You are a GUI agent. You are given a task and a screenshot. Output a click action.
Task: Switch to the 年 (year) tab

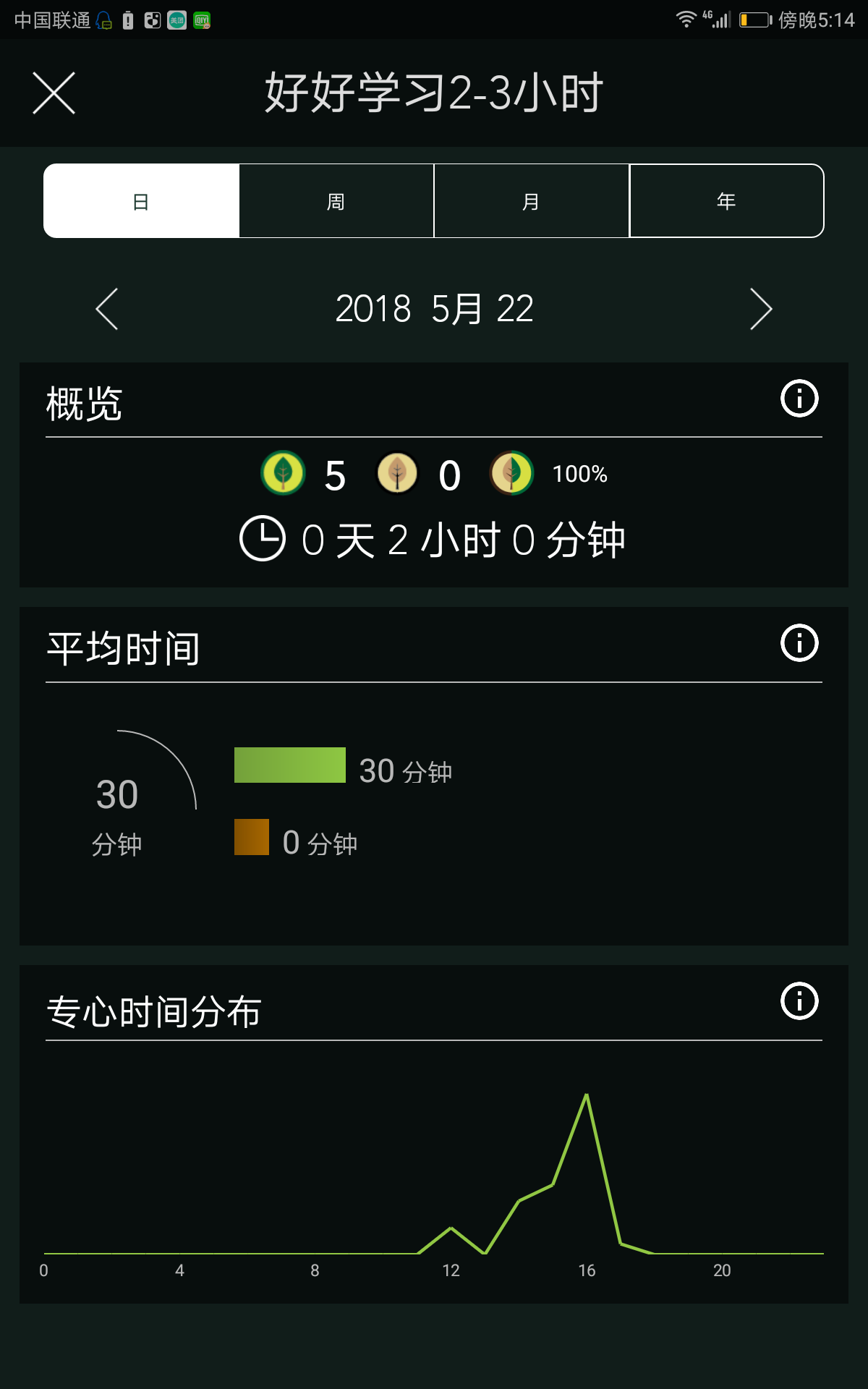click(x=727, y=201)
